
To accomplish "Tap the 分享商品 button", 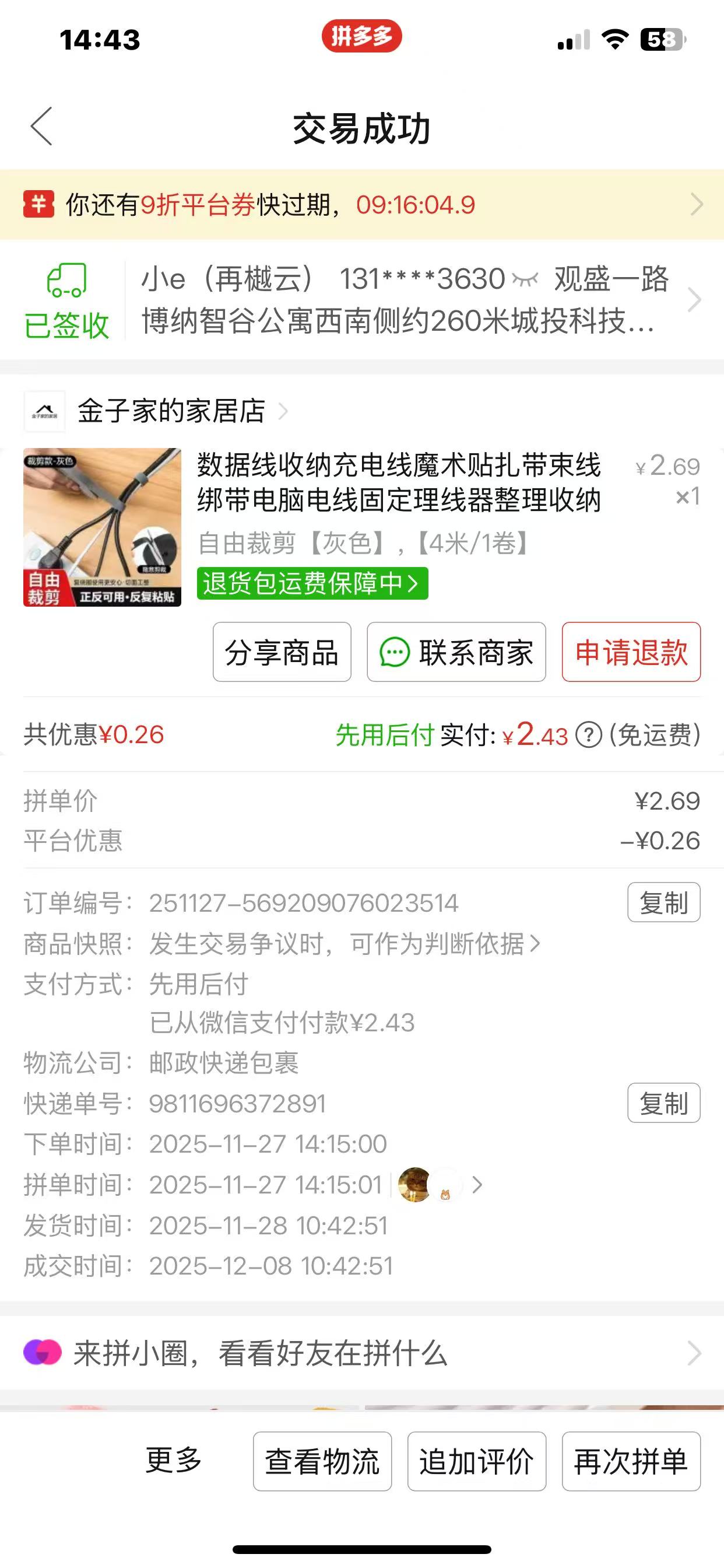I will 282,652.
